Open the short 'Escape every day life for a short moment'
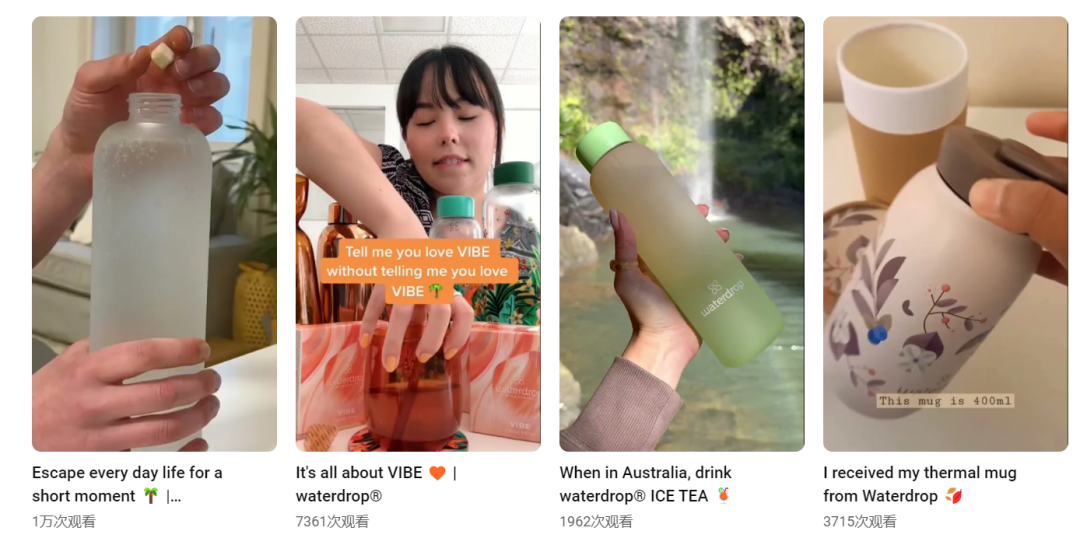The image size is (1080, 559). [154, 234]
